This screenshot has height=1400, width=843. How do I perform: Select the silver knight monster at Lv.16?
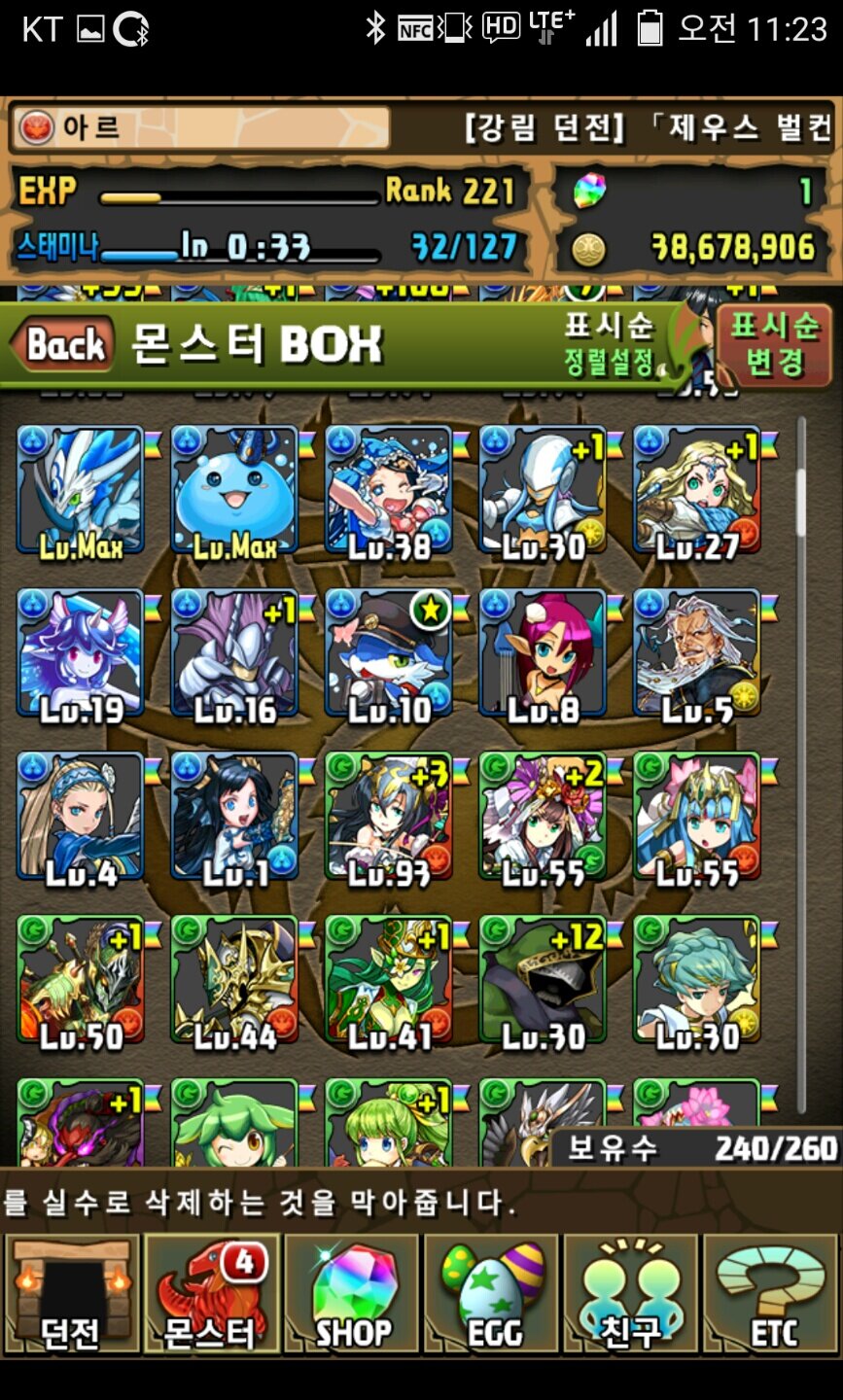pyautogui.click(x=234, y=653)
